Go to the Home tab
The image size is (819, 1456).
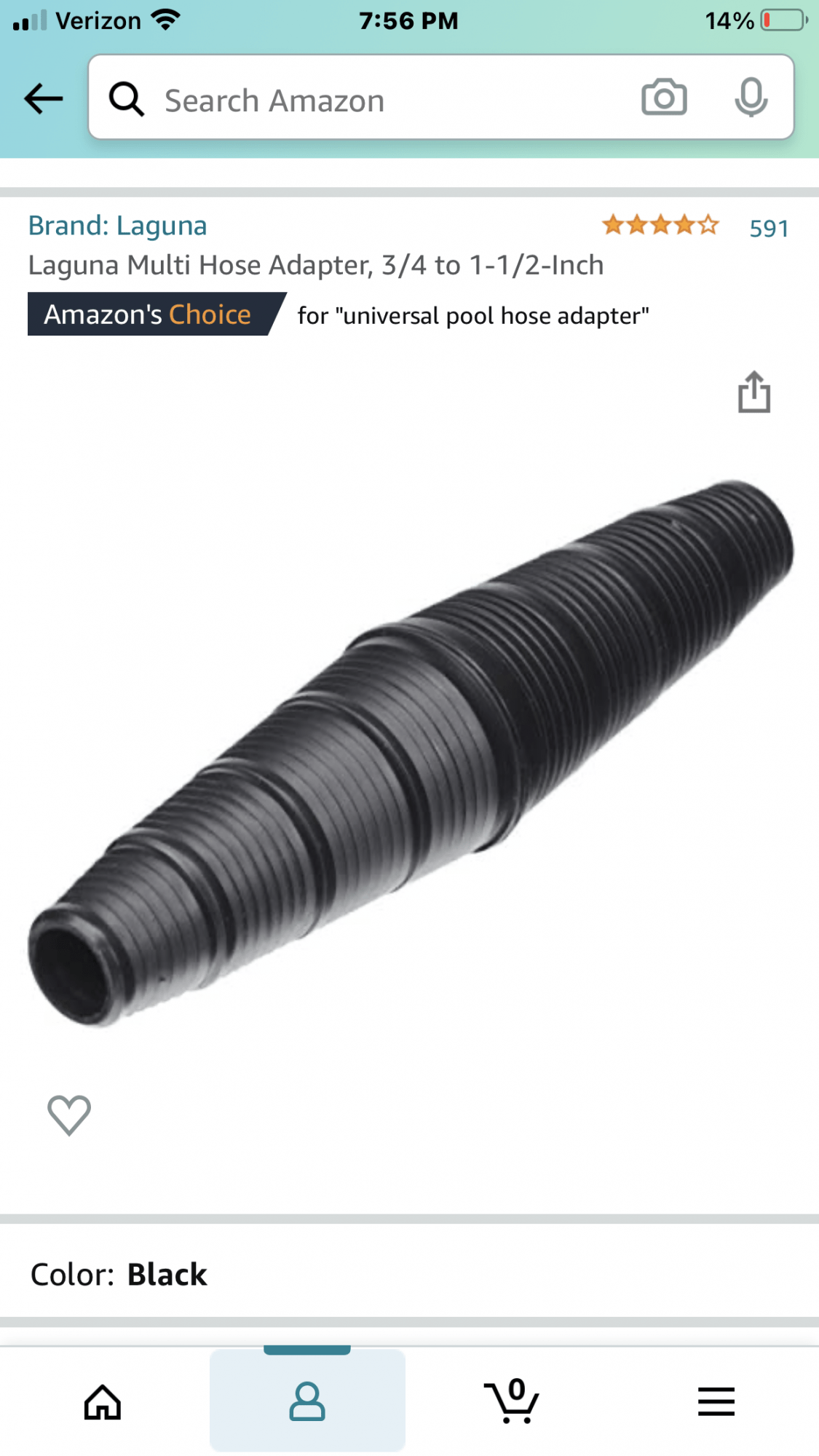pos(103,1401)
